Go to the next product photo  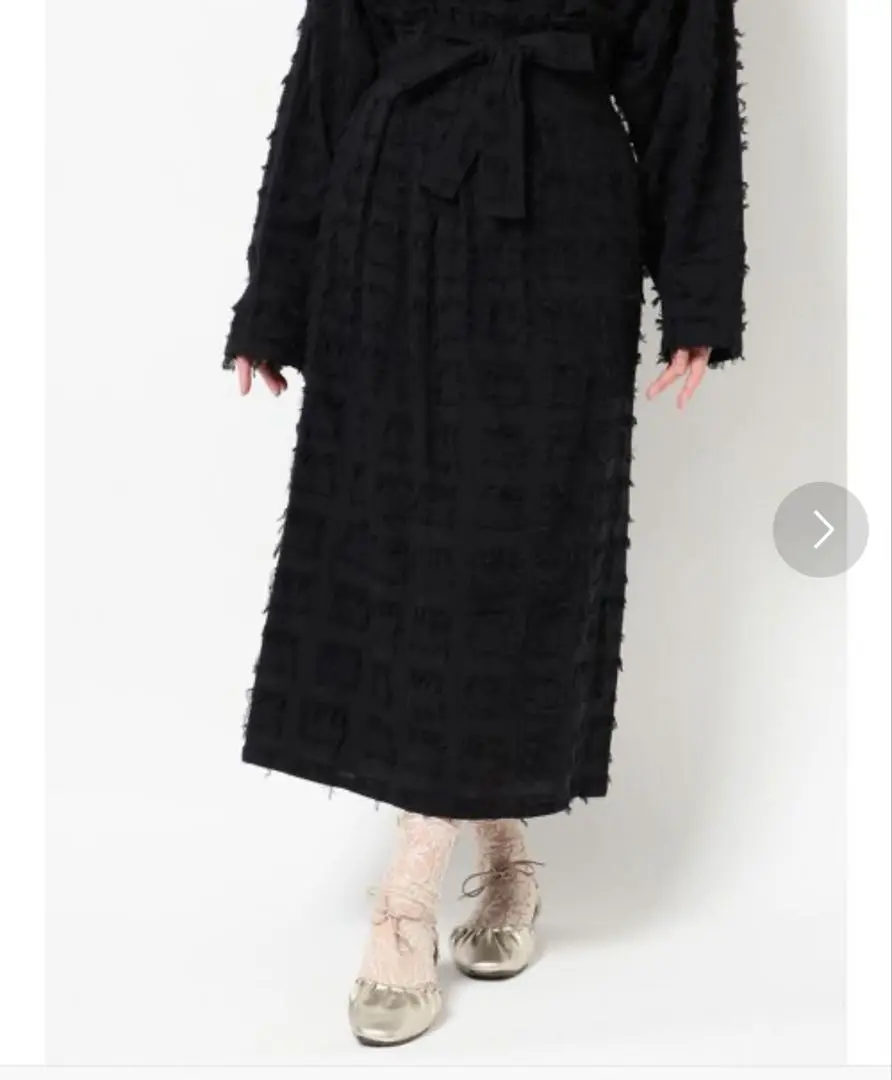(x=820, y=530)
